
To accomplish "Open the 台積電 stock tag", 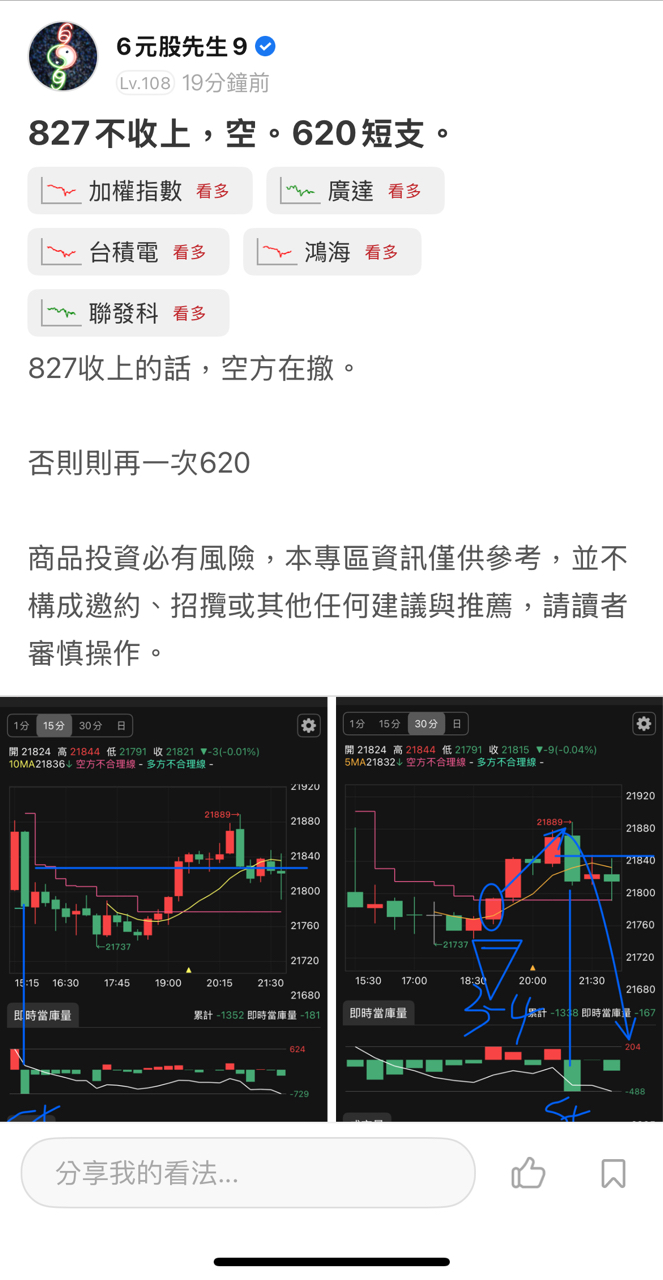I will point(128,252).
